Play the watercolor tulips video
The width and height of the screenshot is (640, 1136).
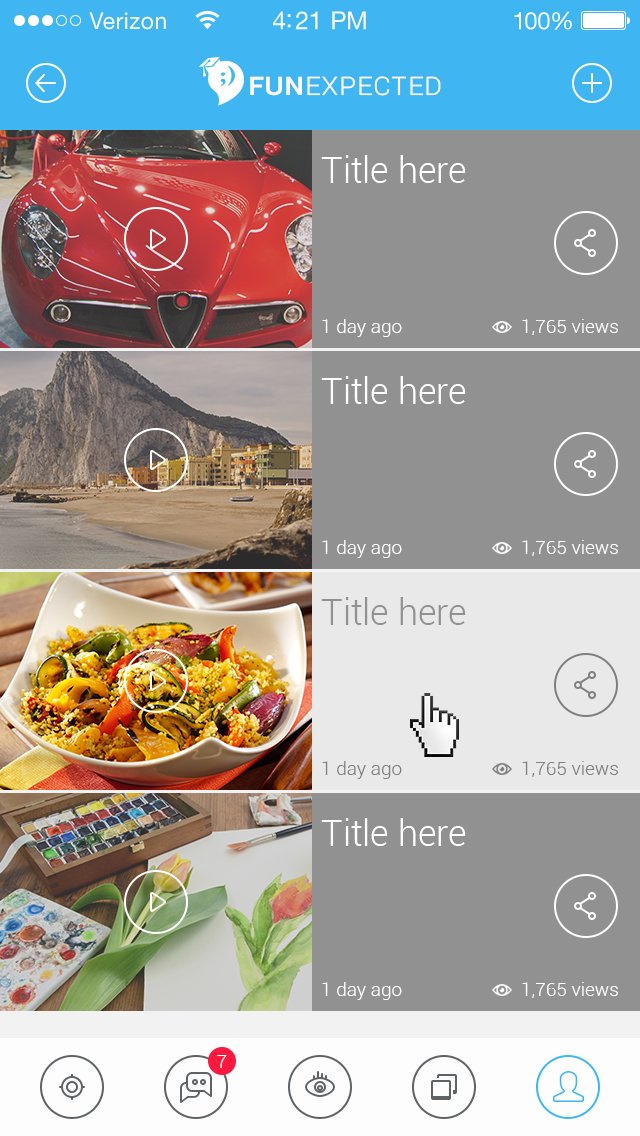[156, 902]
